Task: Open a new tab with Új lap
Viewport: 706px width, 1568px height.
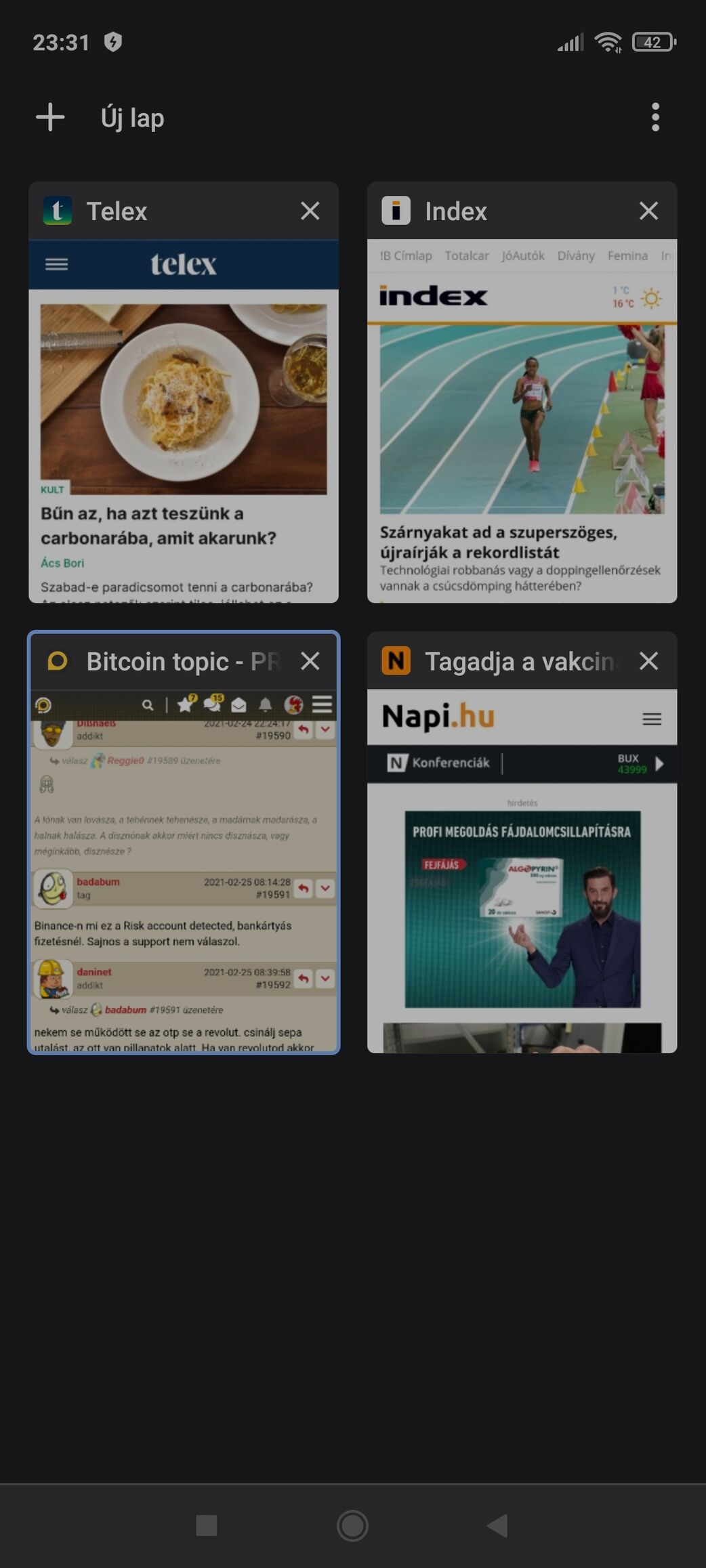Action: click(102, 118)
